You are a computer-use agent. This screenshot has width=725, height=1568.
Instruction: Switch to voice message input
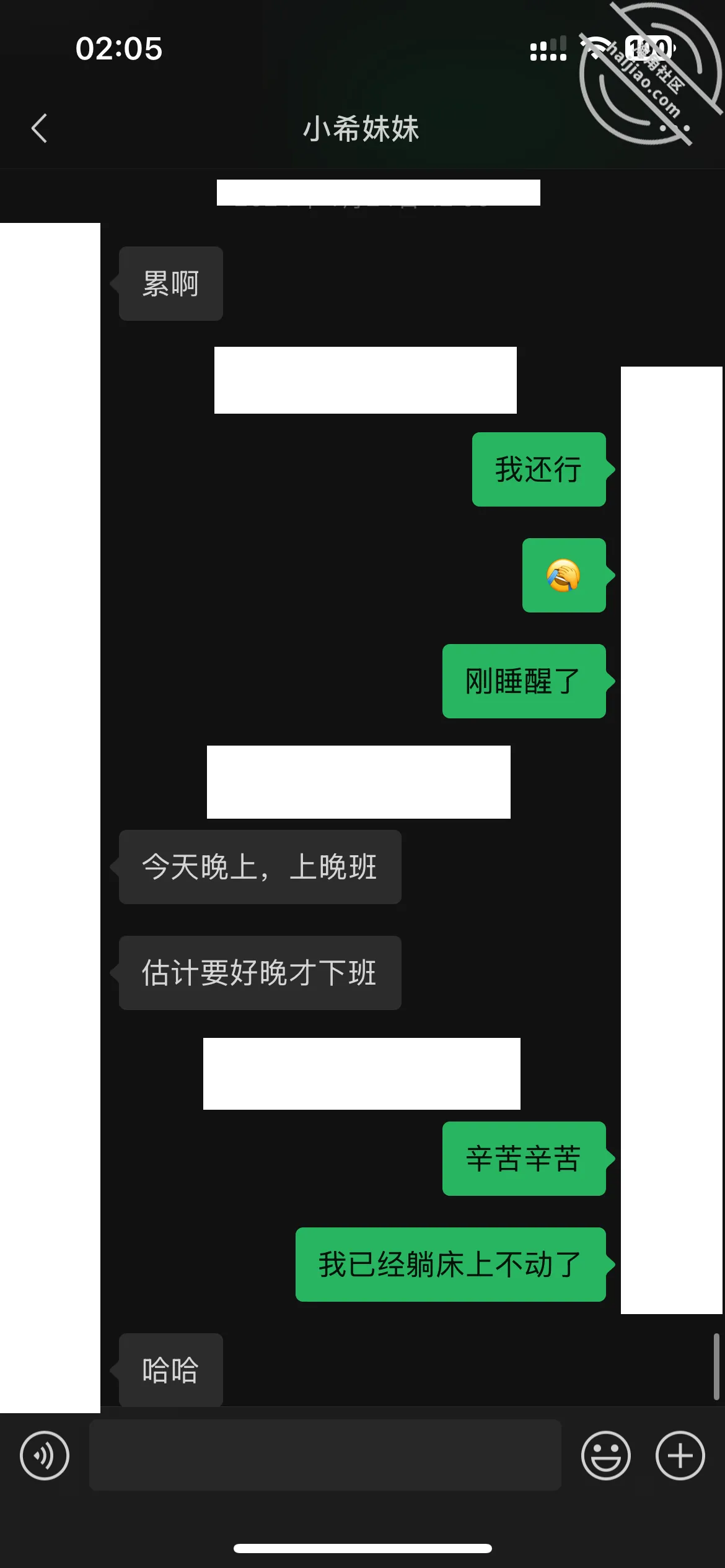point(45,1455)
